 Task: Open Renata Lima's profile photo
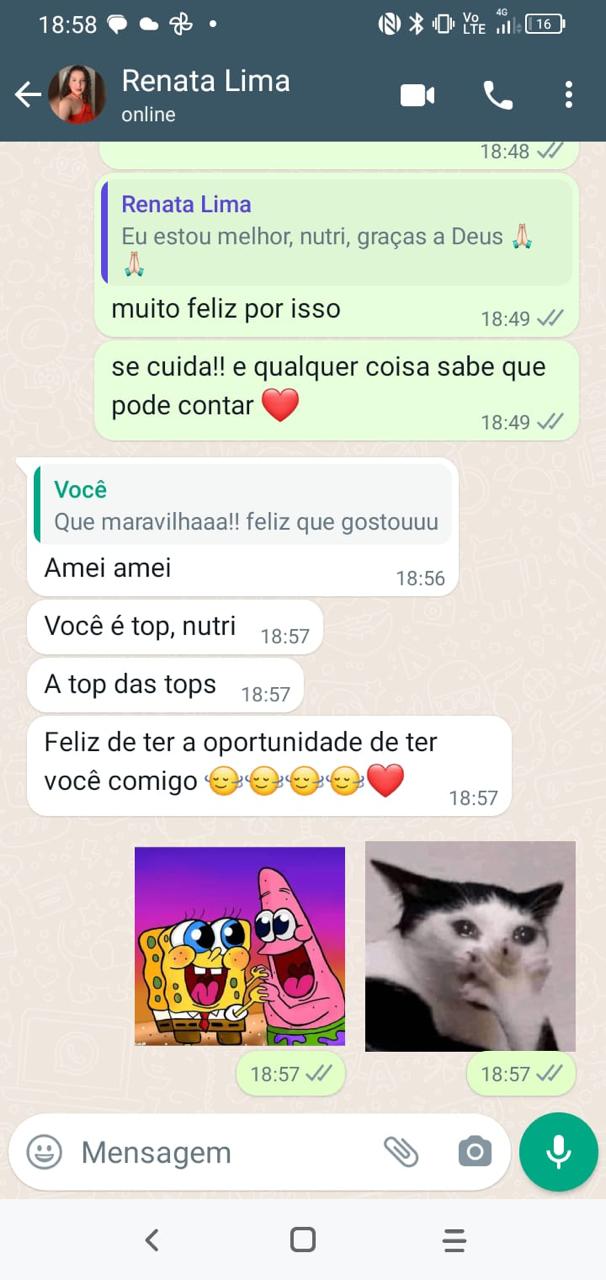click(77, 95)
